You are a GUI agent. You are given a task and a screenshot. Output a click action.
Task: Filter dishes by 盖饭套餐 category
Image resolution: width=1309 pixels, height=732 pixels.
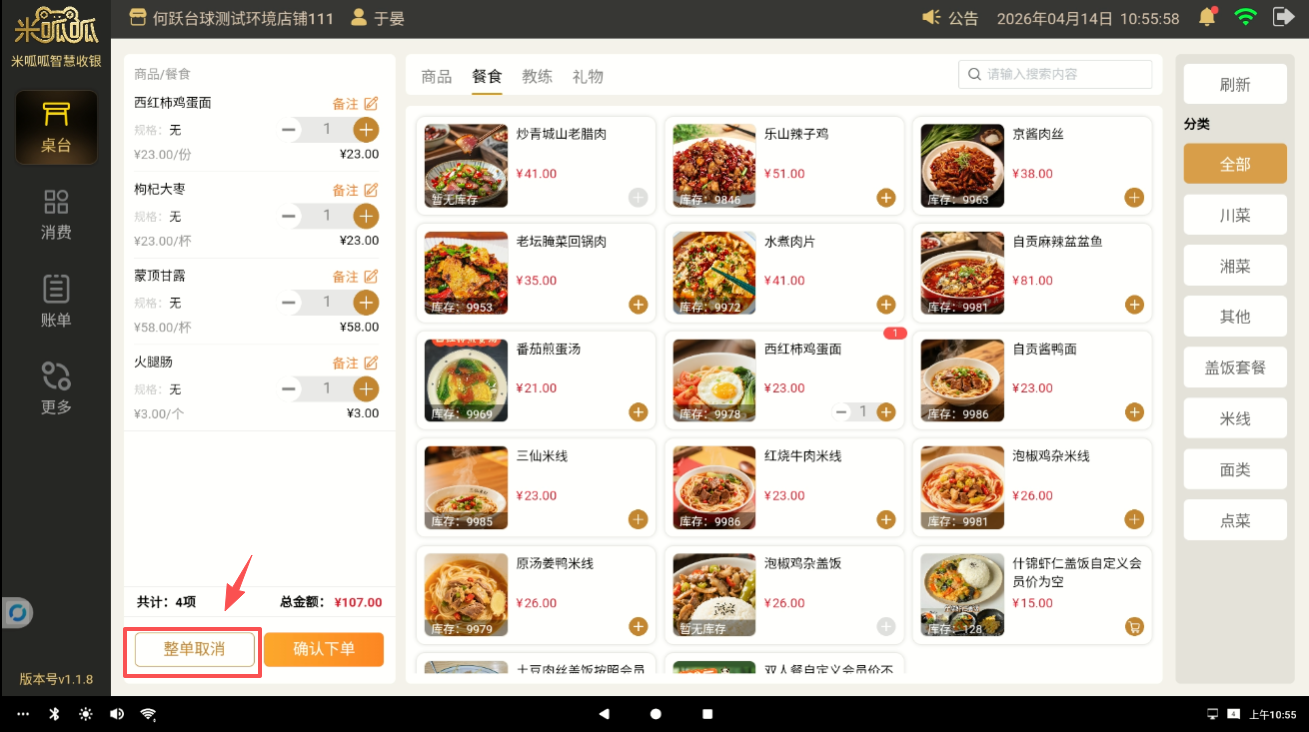click(1235, 367)
